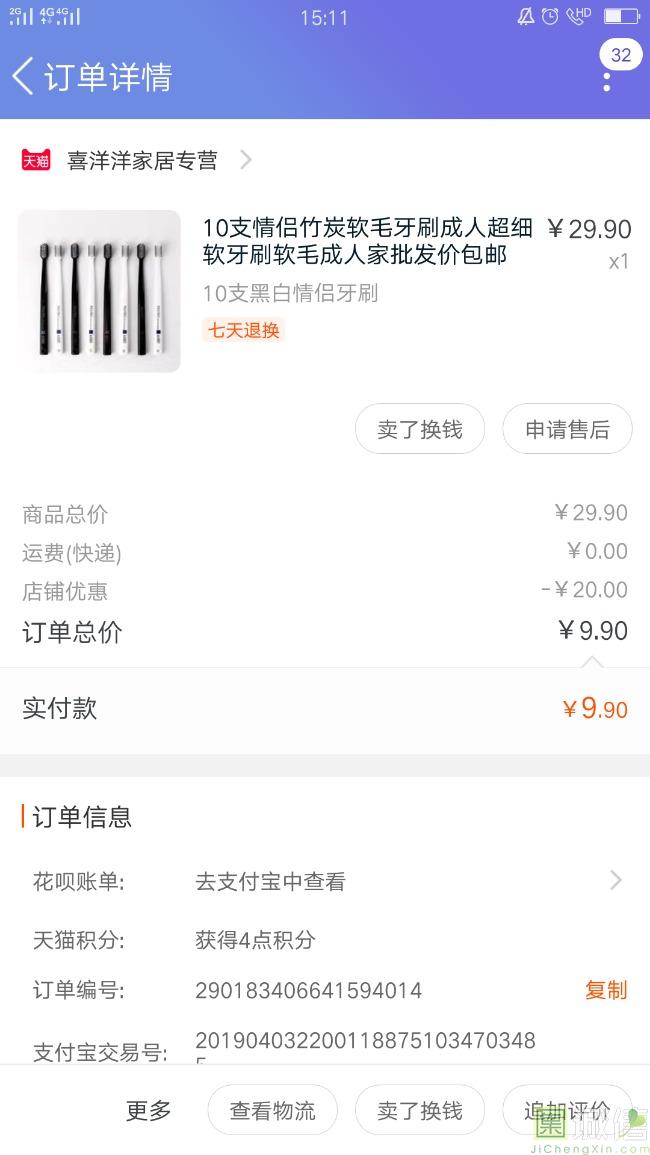Viewport: 650px width, 1155px height.
Task: Go back from the order details page
Action: click(x=24, y=76)
